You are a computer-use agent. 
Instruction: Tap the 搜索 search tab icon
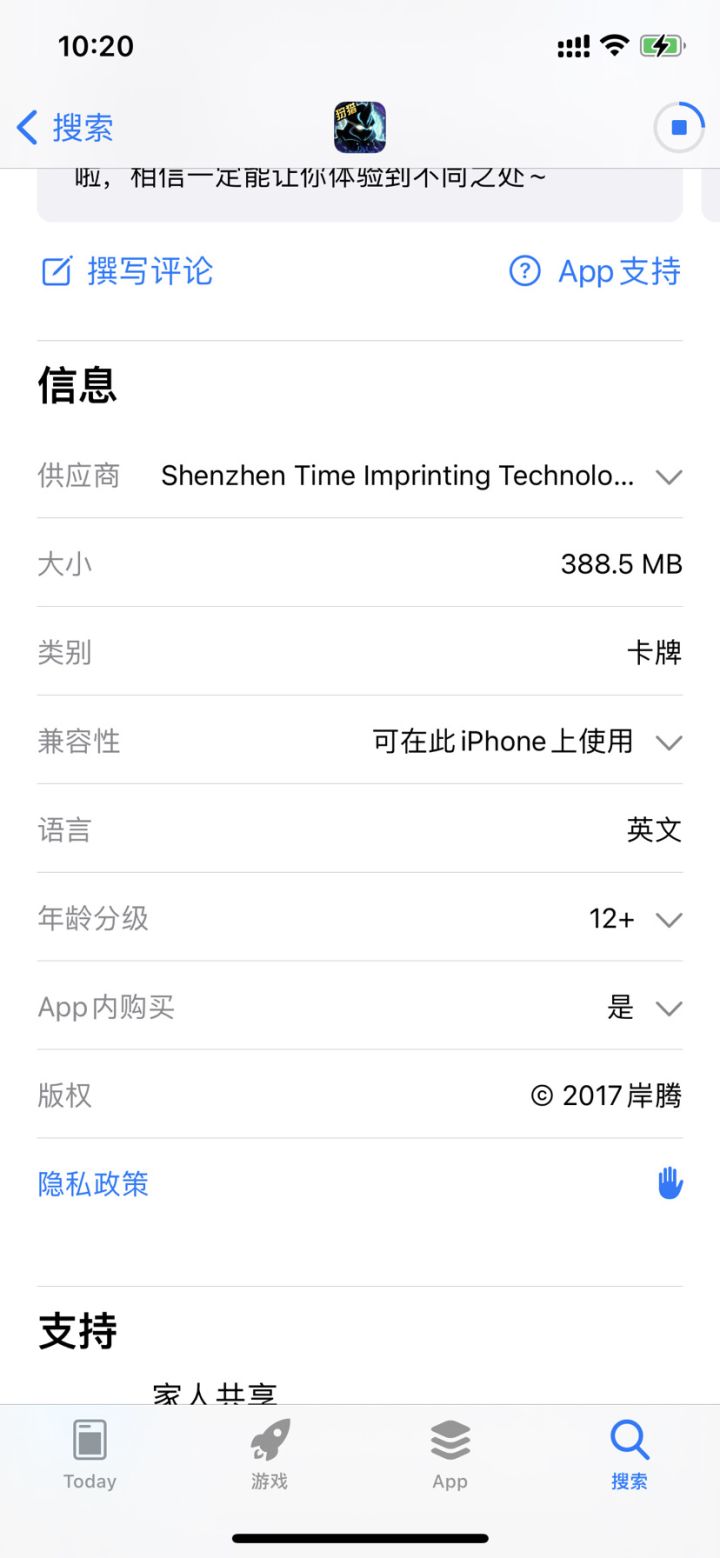pos(629,1440)
